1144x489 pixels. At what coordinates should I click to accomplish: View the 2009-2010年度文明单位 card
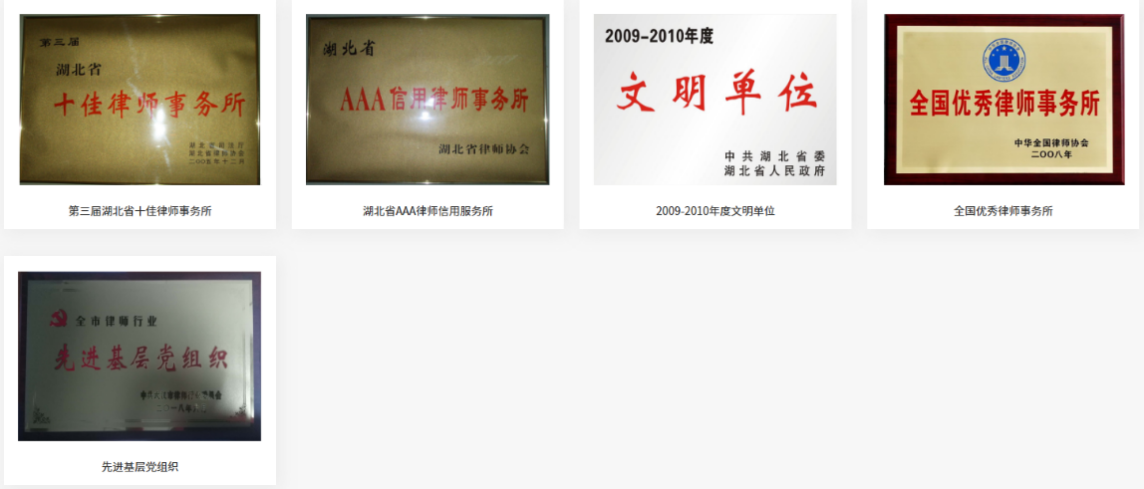715,100
